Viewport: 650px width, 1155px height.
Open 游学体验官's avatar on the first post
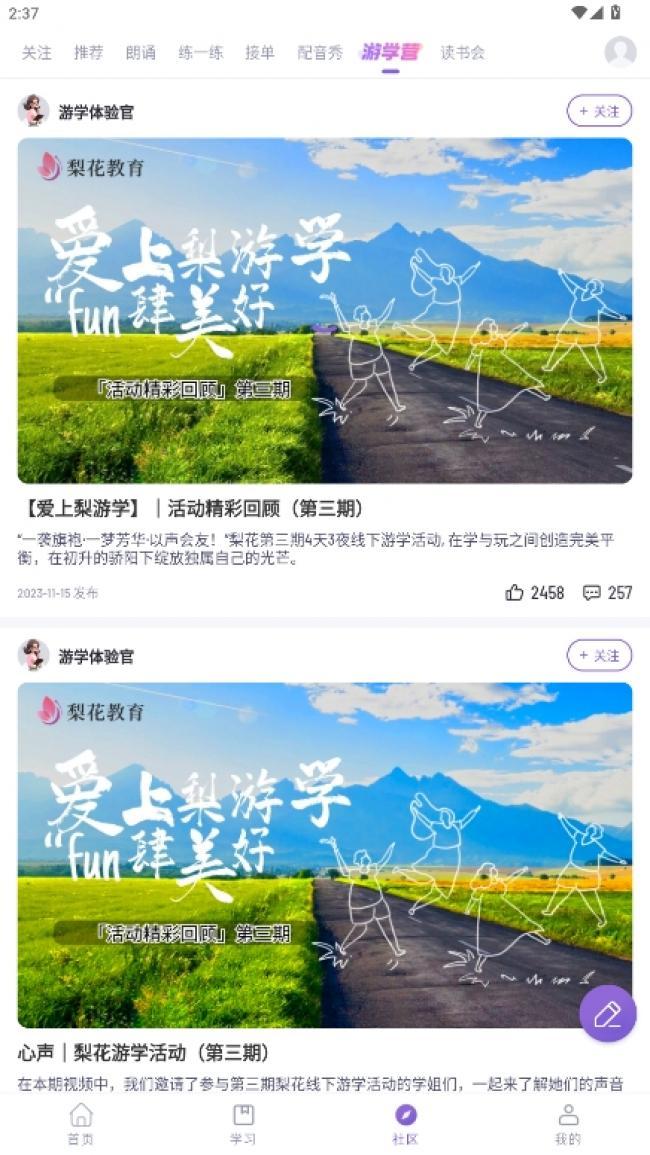[x=34, y=111]
